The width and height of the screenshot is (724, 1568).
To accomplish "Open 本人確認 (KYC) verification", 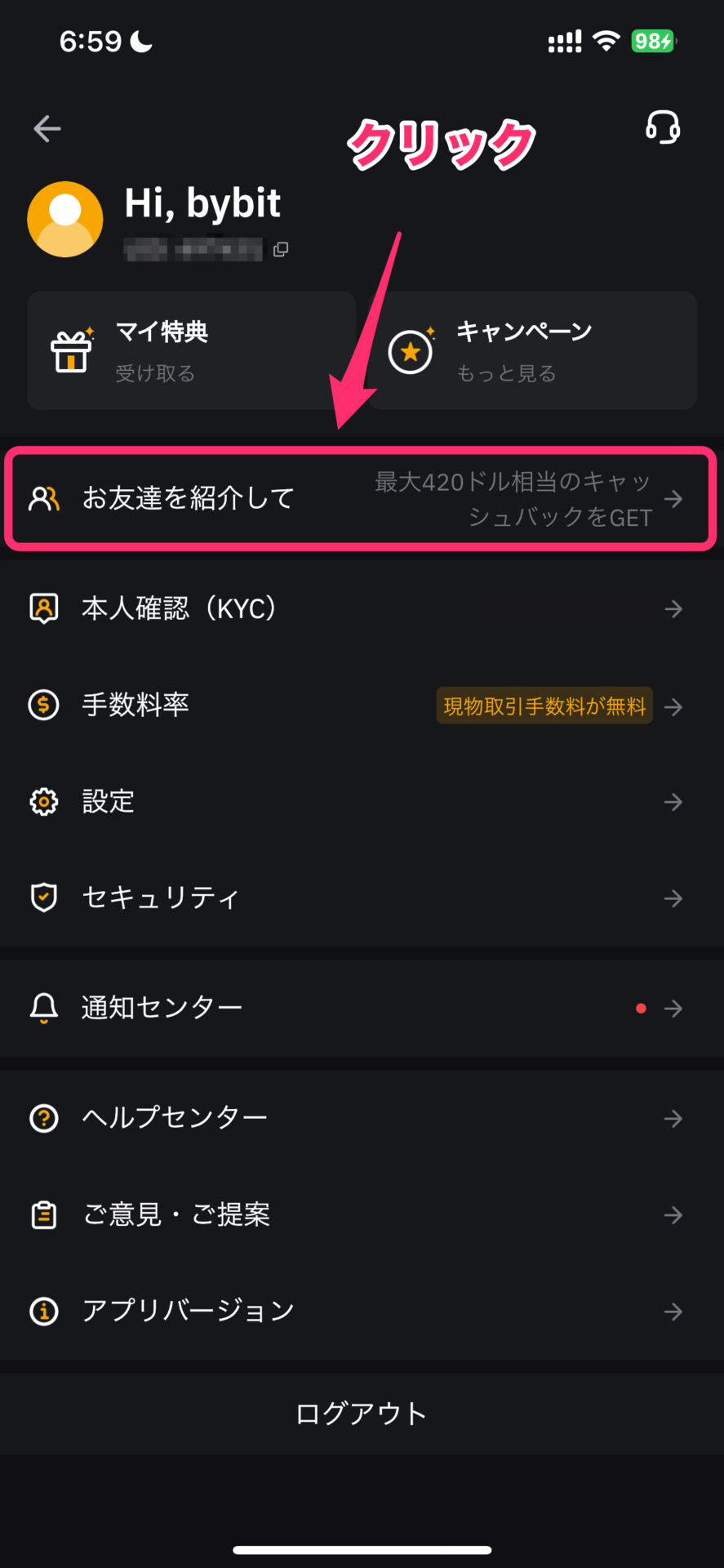I will (x=362, y=608).
